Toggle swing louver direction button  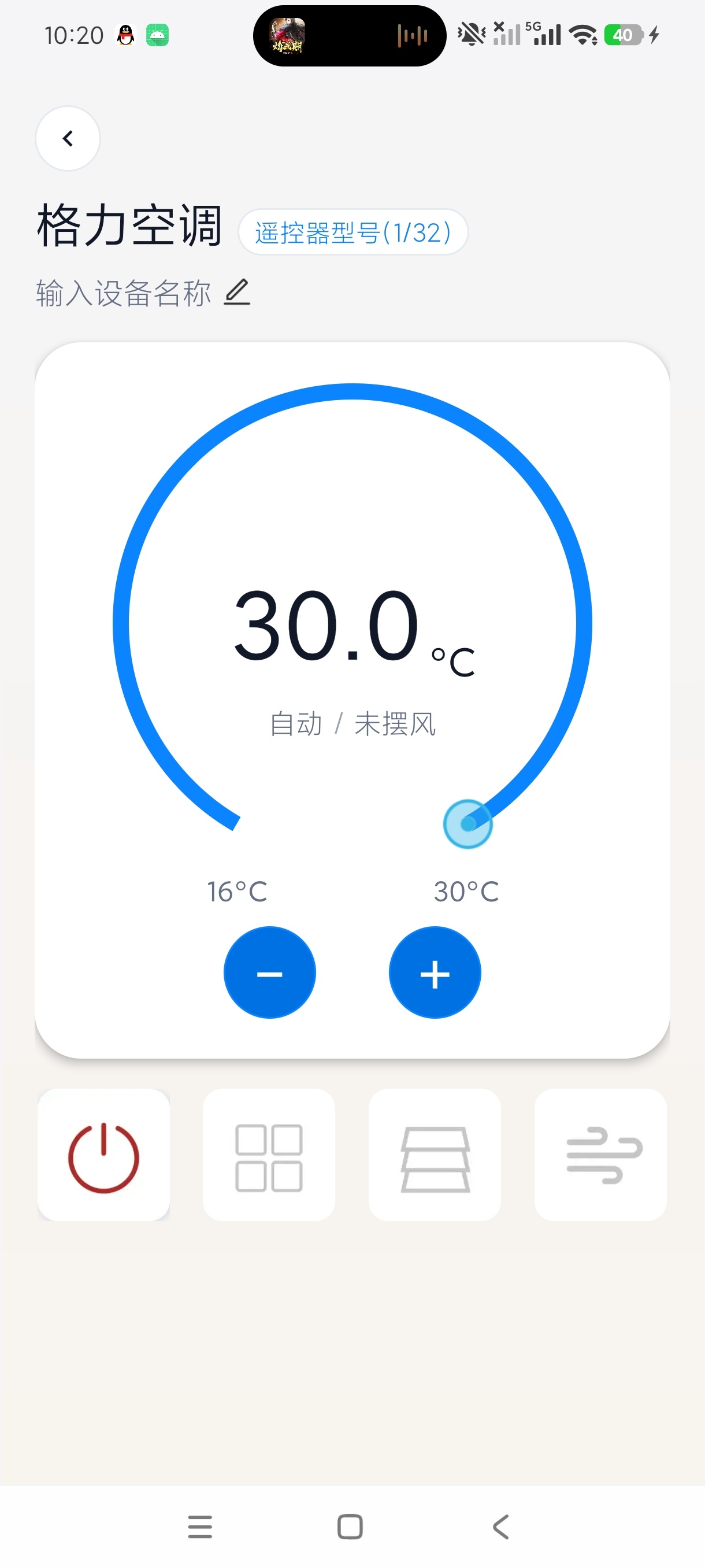click(x=435, y=1155)
